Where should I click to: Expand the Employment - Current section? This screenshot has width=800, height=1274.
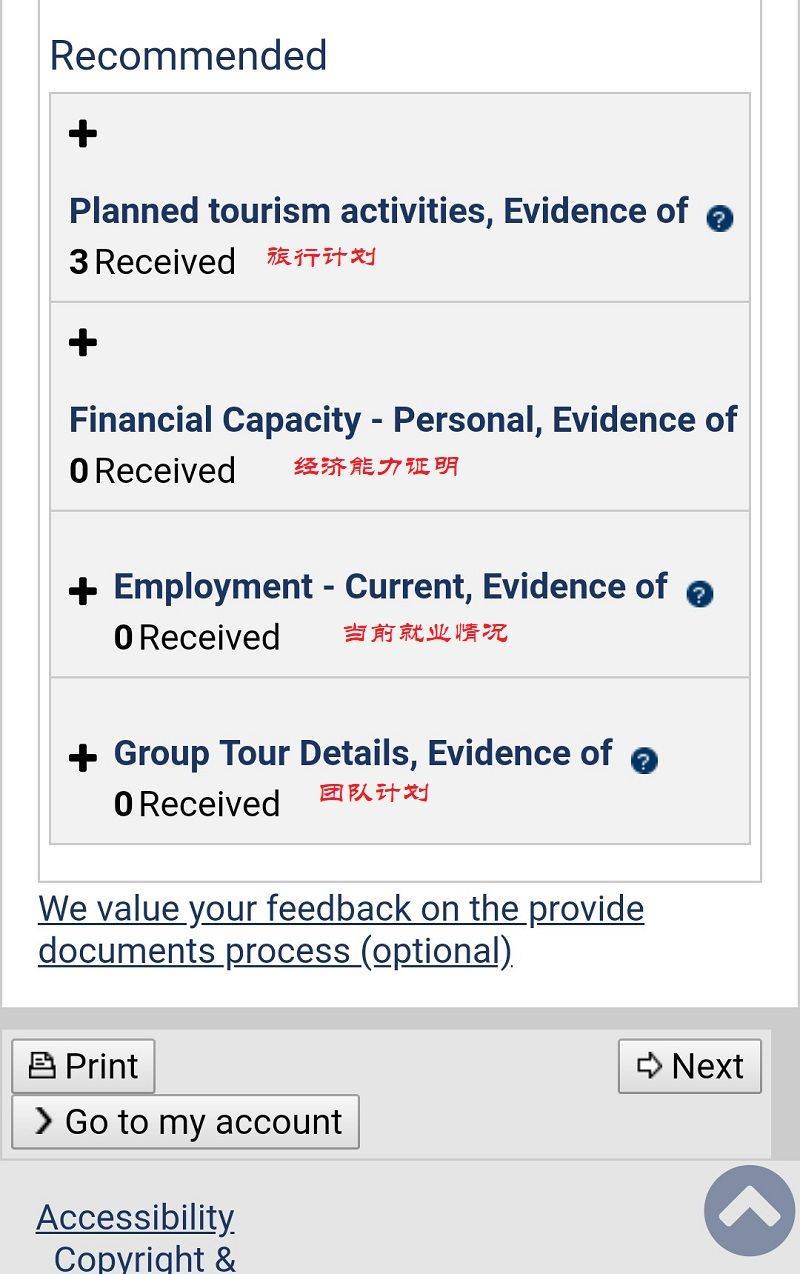[x=84, y=589]
